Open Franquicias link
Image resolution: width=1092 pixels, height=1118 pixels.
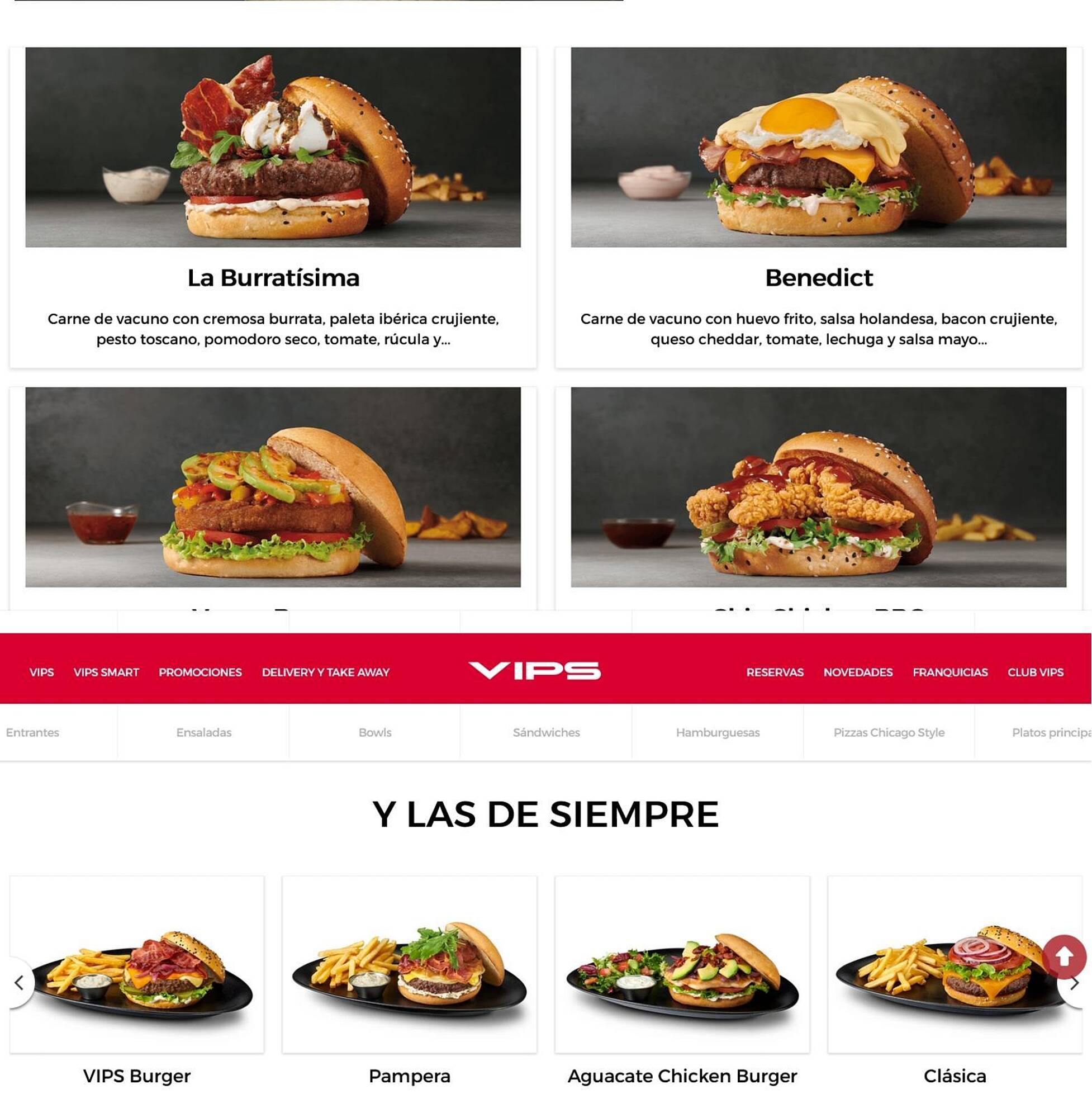click(949, 672)
